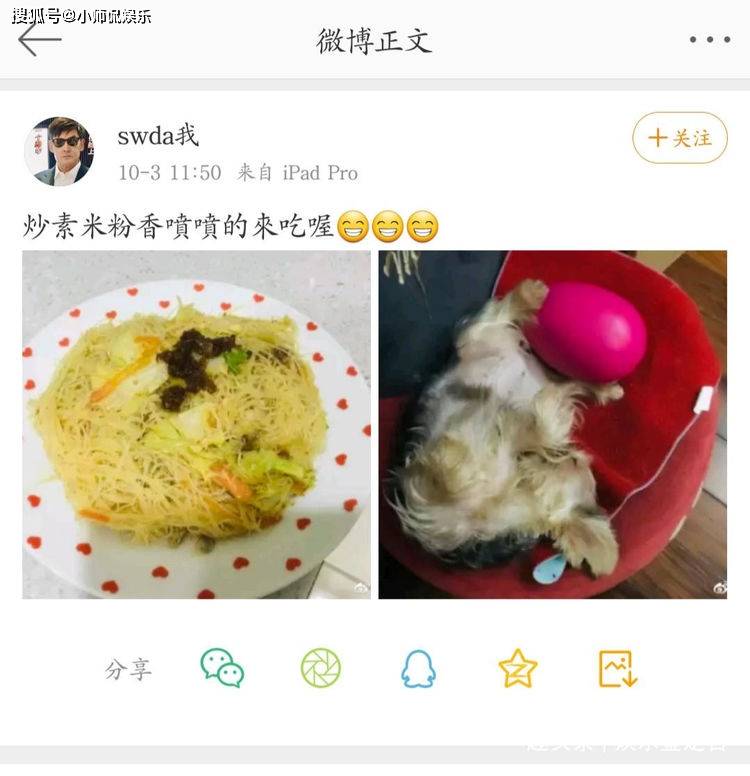Share to WeChat Moments via the shutter icon
The height and width of the screenshot is (776, 750).
pos(321,668)
